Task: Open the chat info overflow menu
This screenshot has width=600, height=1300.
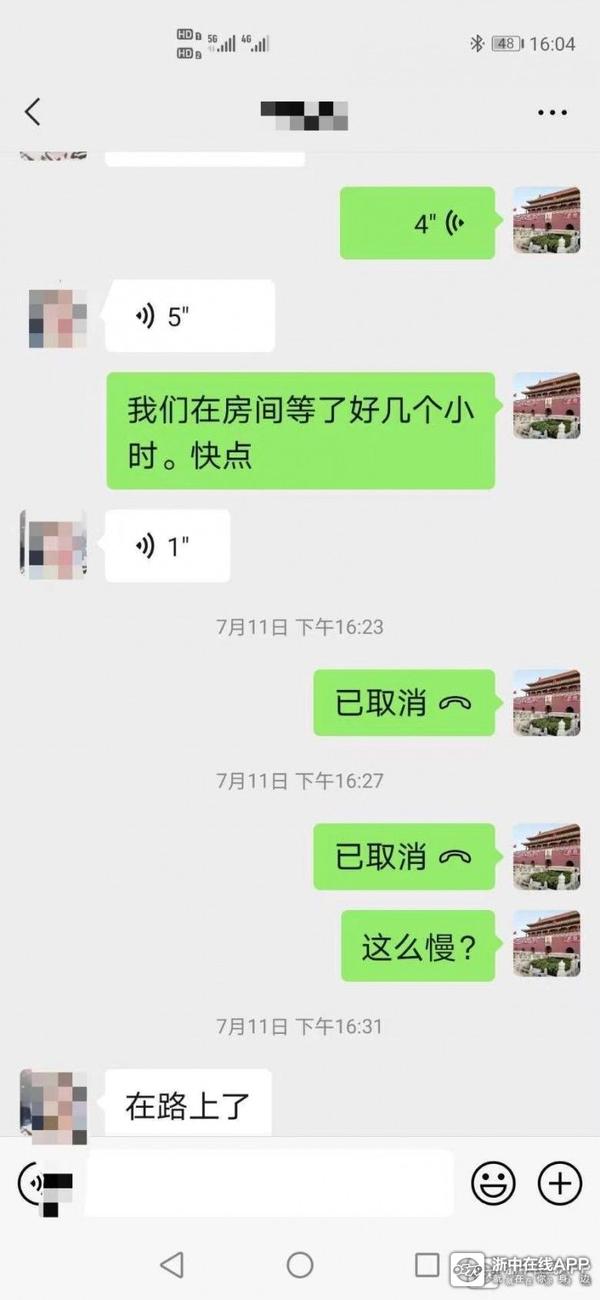Action: (552, 113)
